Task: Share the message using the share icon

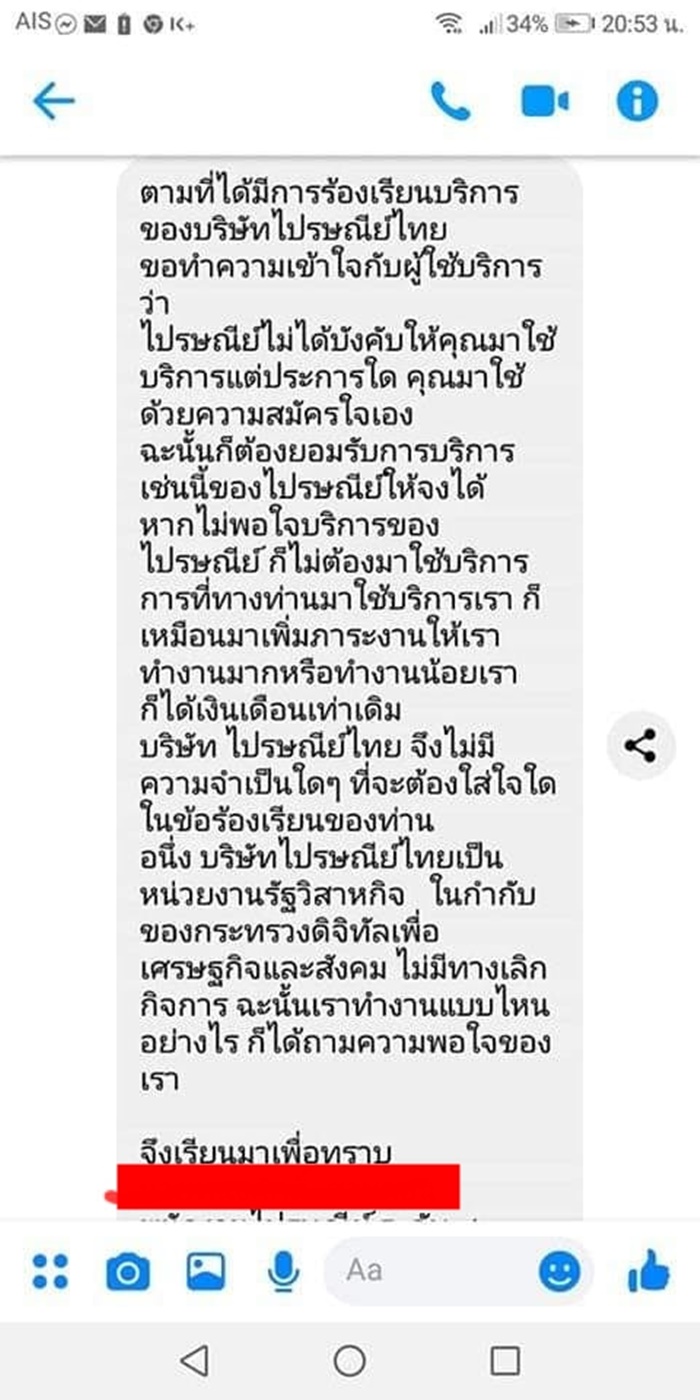Action: pos(640,746)
